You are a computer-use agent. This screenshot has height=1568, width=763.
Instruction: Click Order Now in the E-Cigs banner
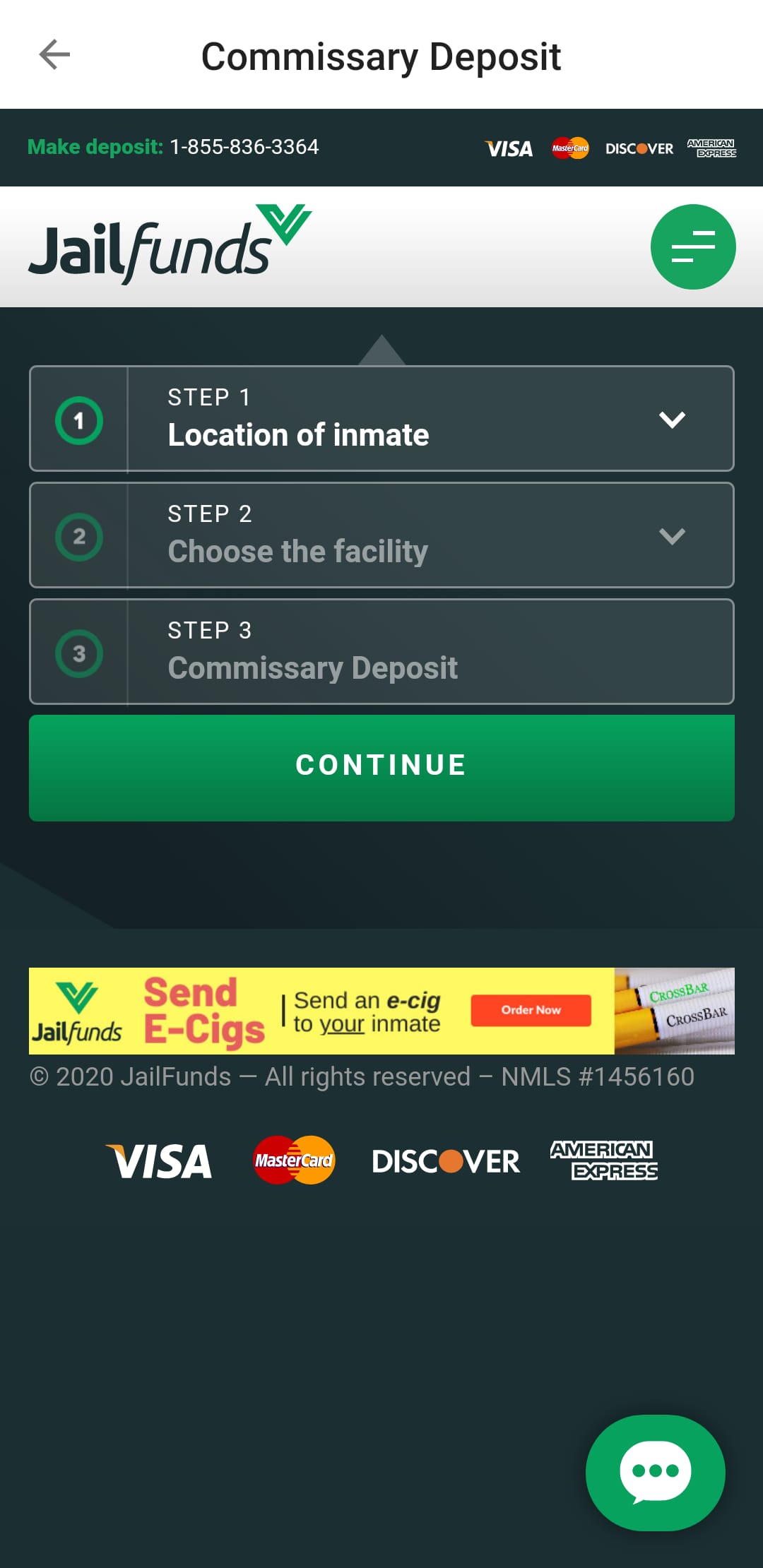pos(531,1010)
